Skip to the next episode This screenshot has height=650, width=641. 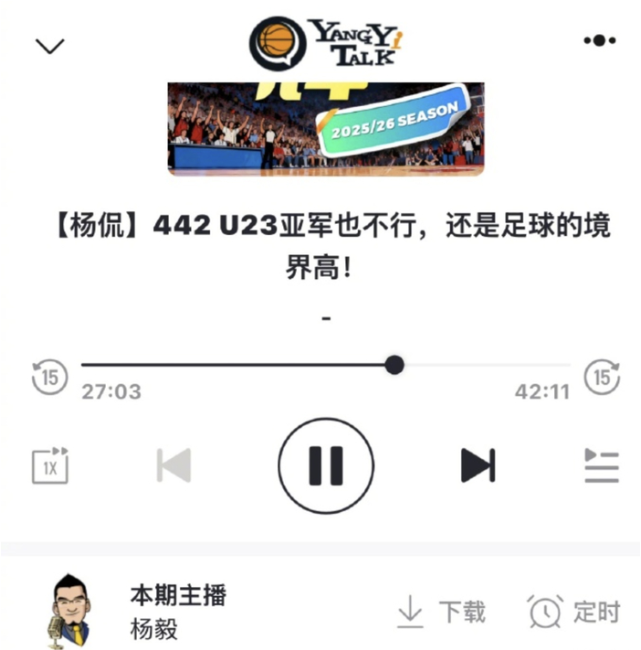[x=477, y=465]
